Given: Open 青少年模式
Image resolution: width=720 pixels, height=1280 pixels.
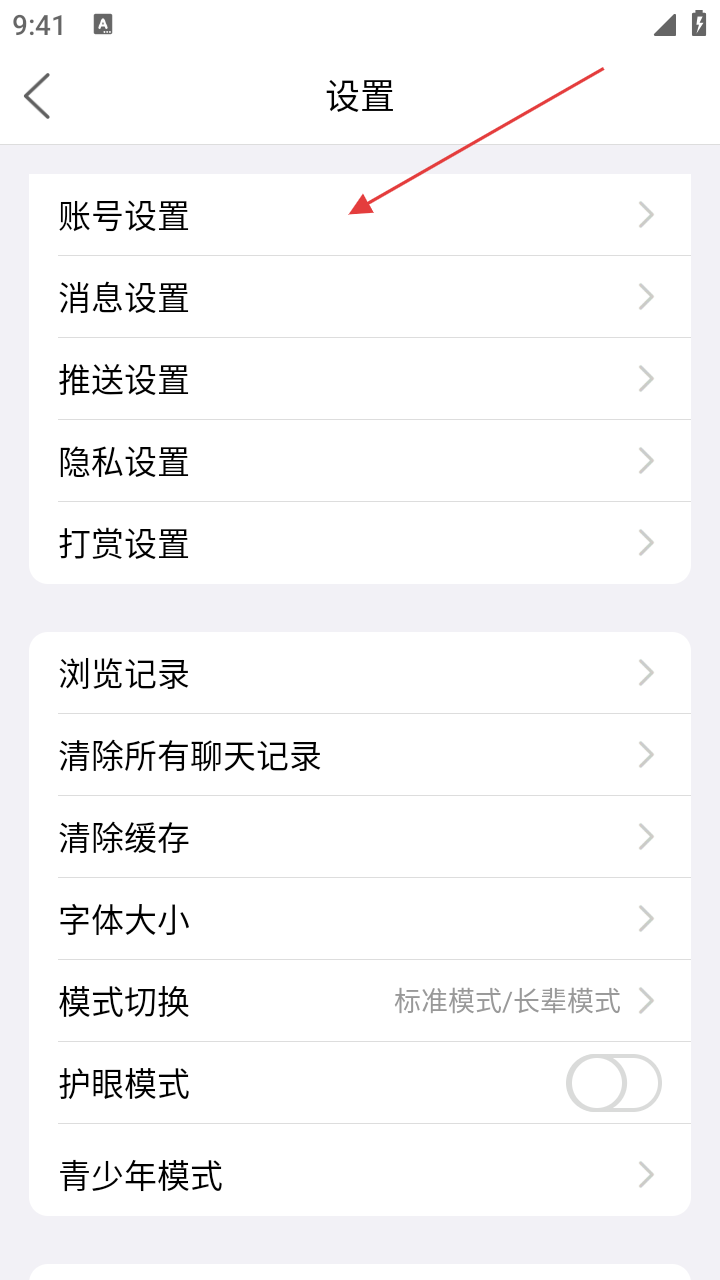Looking at the screenshot, I should (360, 1175).
